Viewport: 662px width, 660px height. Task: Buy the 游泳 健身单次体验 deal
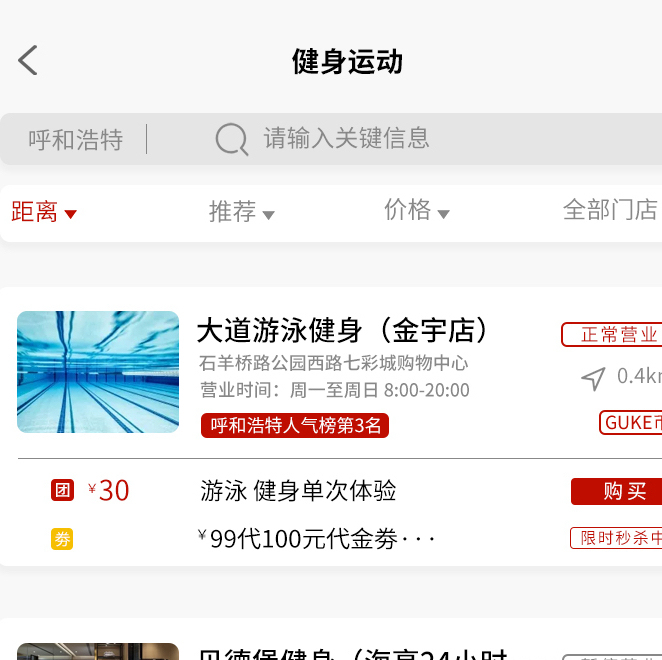(617, 491)
